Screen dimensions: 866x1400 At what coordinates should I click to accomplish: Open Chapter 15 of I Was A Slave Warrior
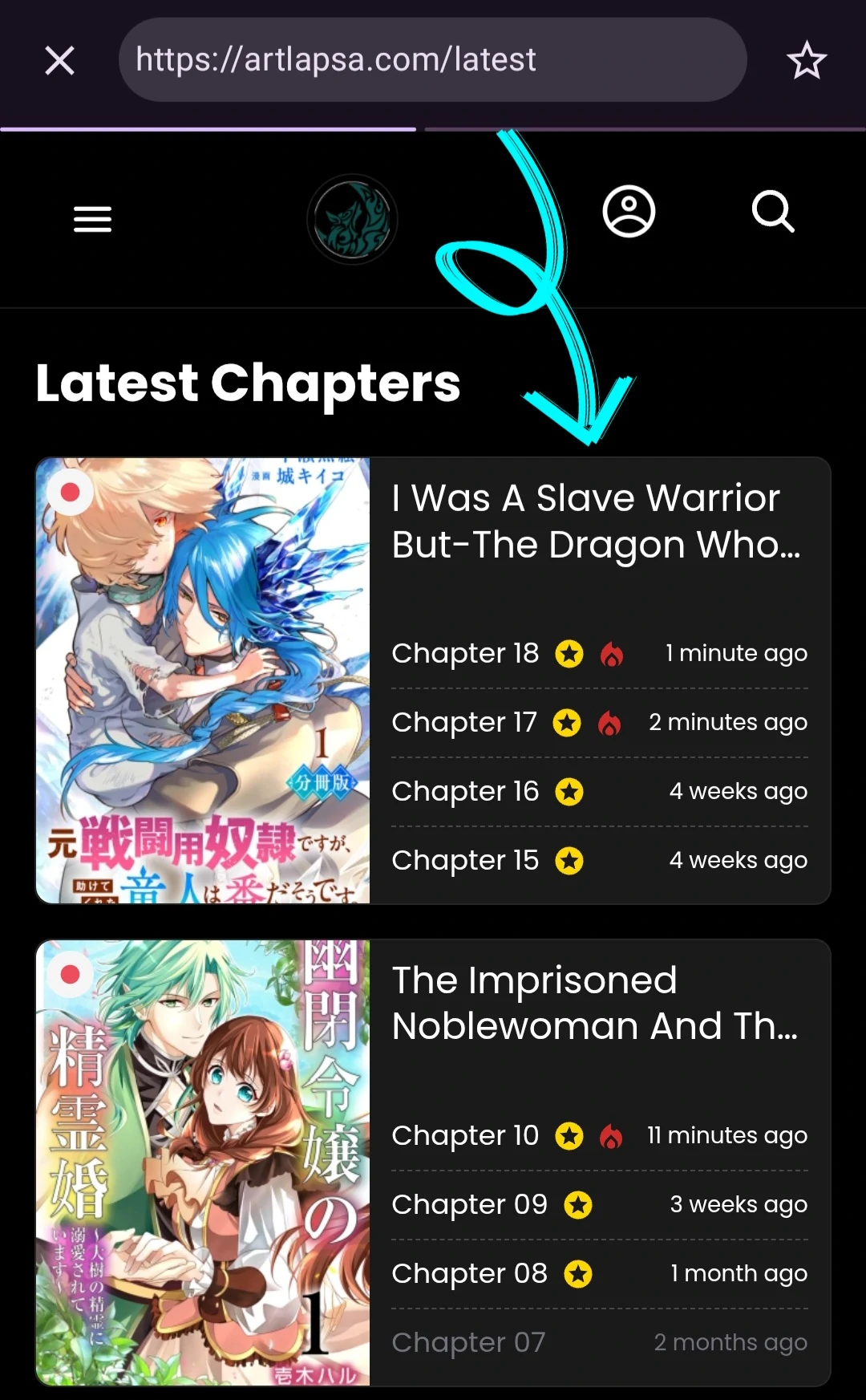[x=466, y=860]
